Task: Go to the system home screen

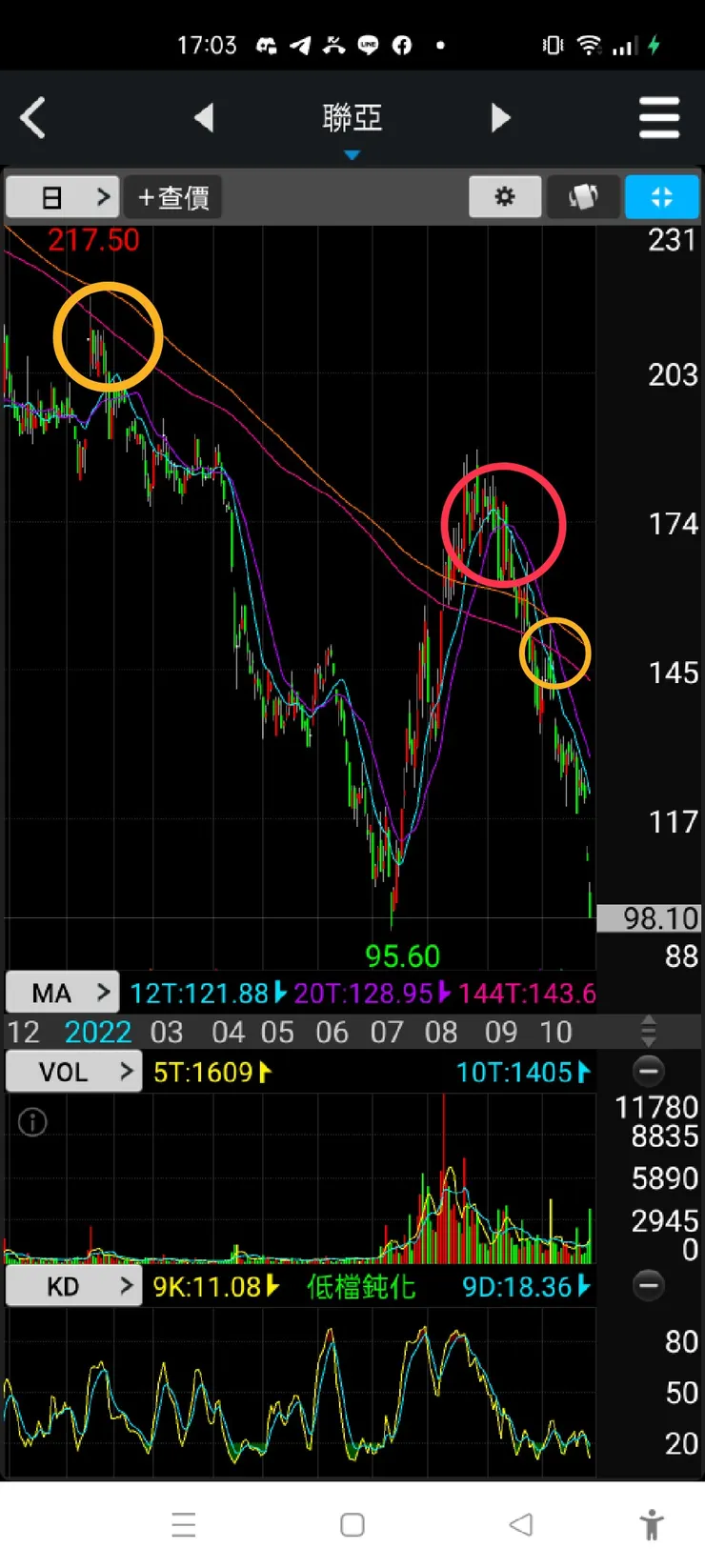Action: point(352,1524)
